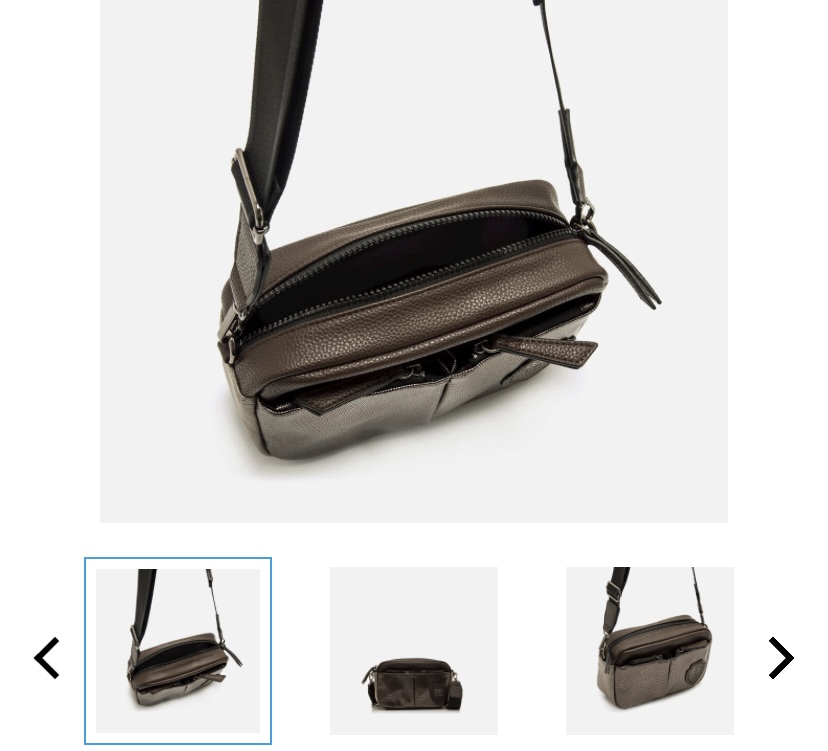Image resolution: width=828 pixels, height=751 pixels.
Task: Open the thumbnail showing the bag's front pockets
Action: click(x=650, y=651)
